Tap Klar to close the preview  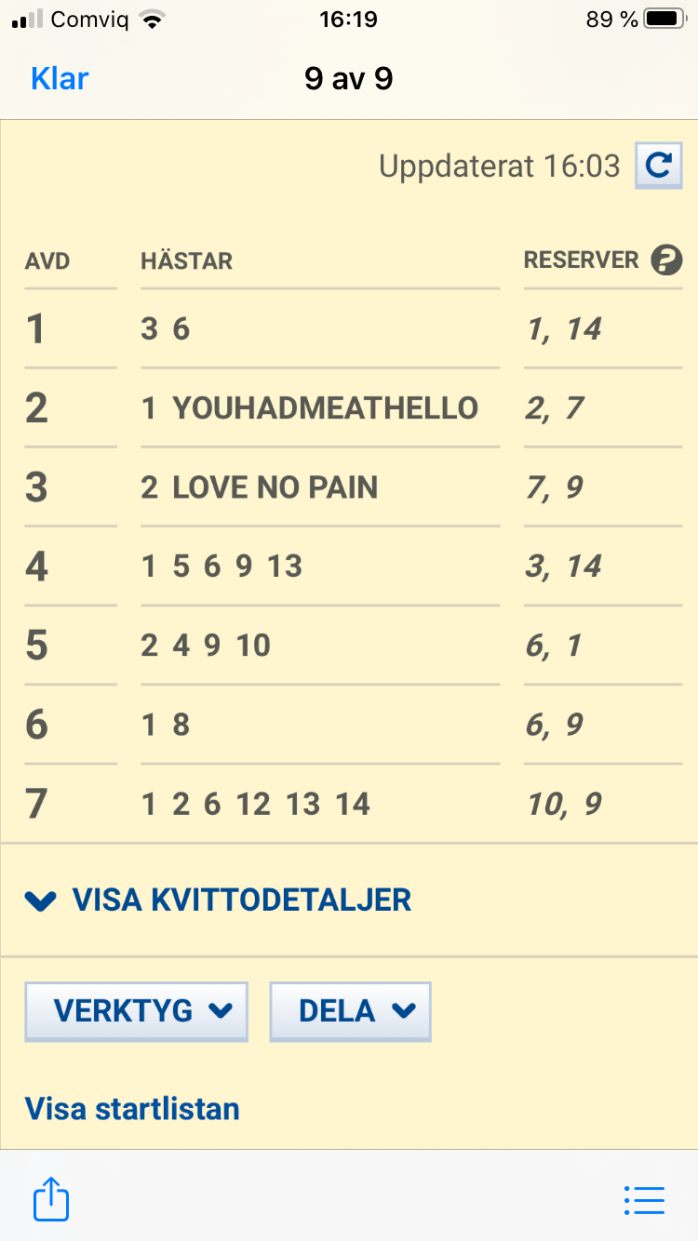point(59,79)
